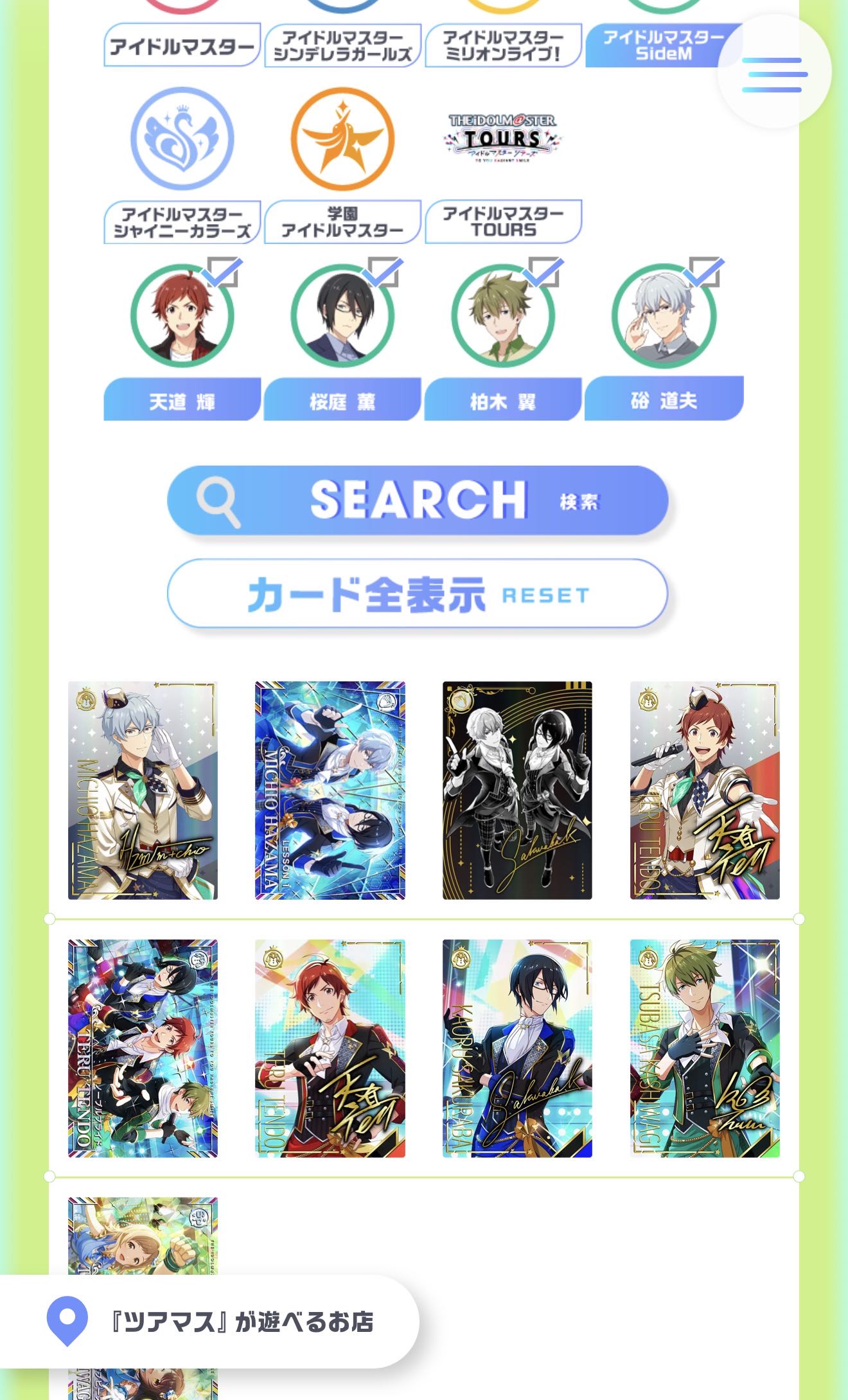Choose the アイドルマスター TOURS filter
This screenshot has width=848, height=1400.
[503, 222]
